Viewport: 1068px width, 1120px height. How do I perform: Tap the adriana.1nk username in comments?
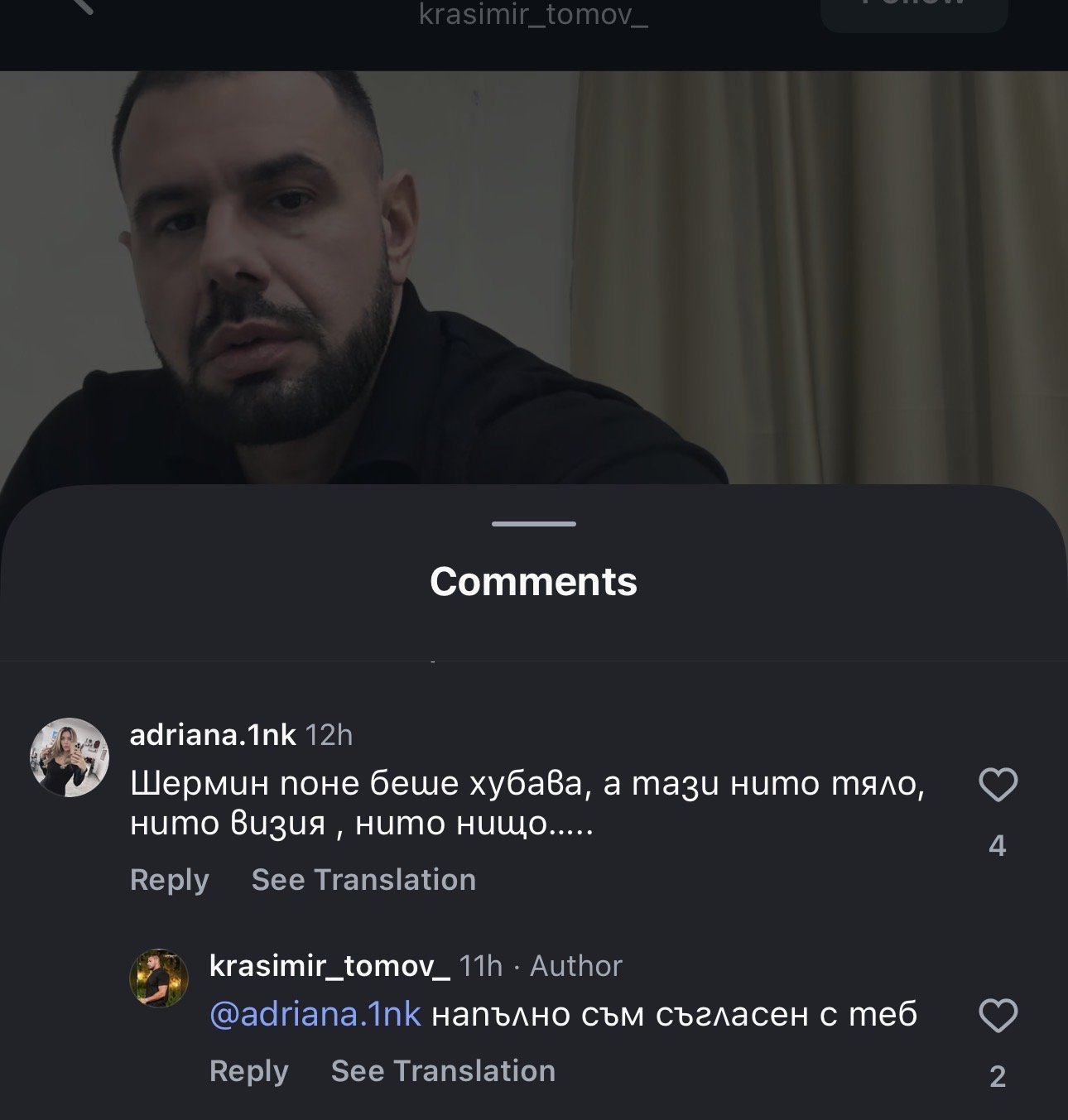coord(213,734)
